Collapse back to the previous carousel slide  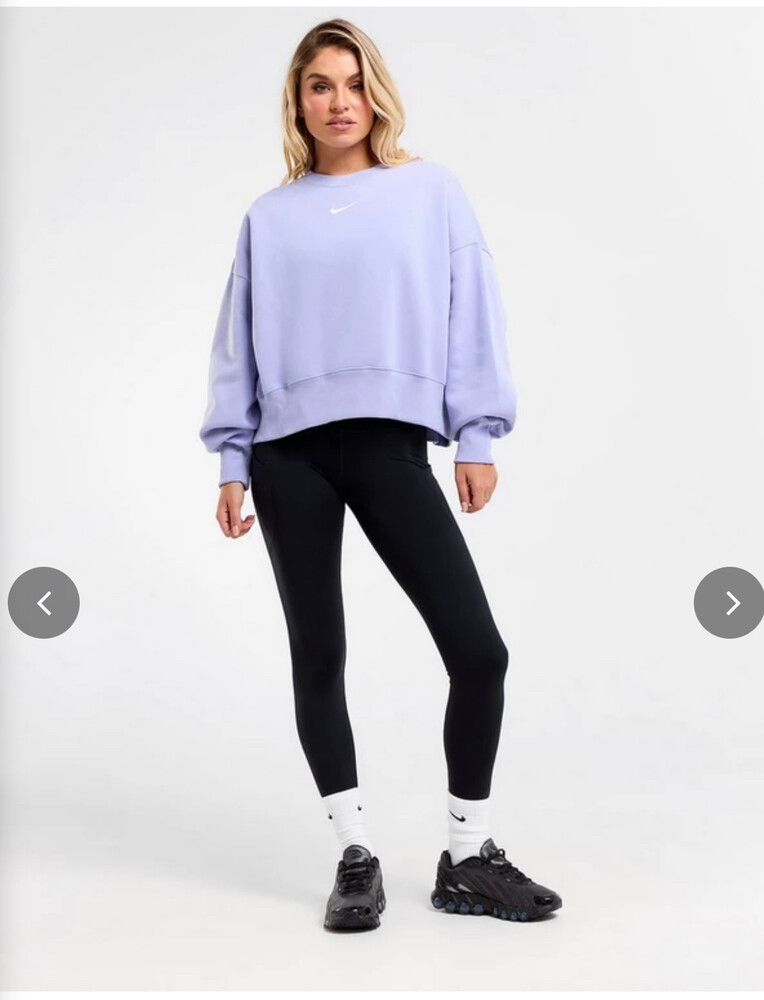tap(42, 600)
